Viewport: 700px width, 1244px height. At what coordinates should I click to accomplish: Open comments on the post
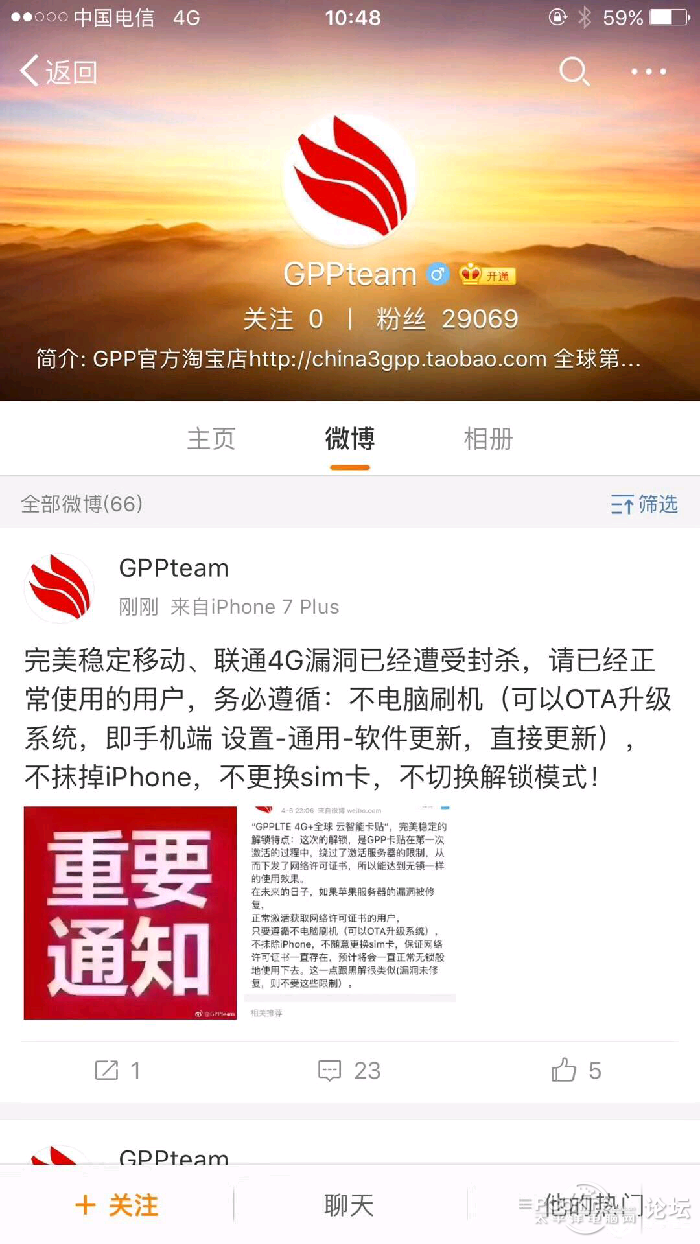click(x=349, y=1071)
